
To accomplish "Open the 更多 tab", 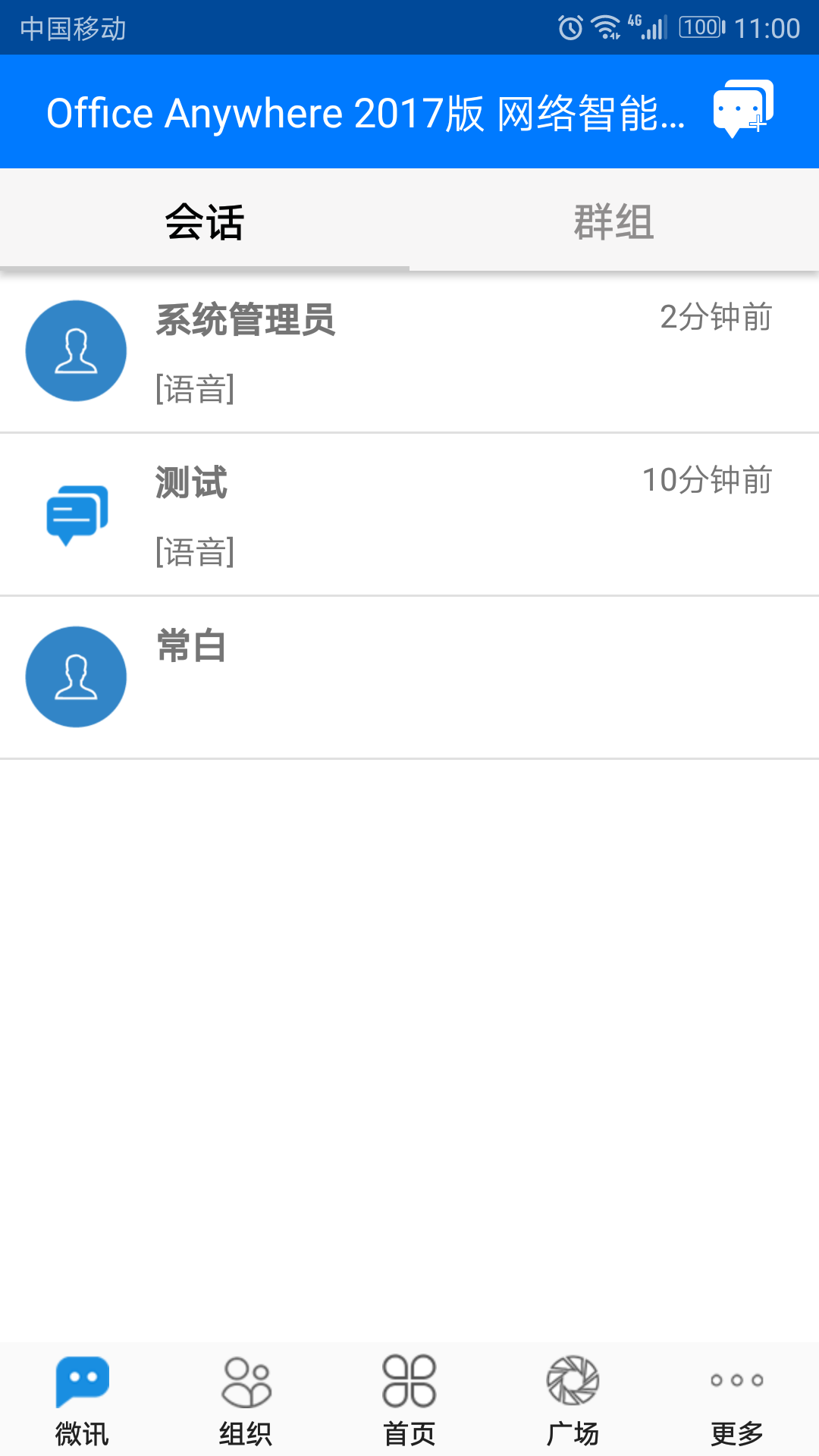I will (x=736, y=1400).
